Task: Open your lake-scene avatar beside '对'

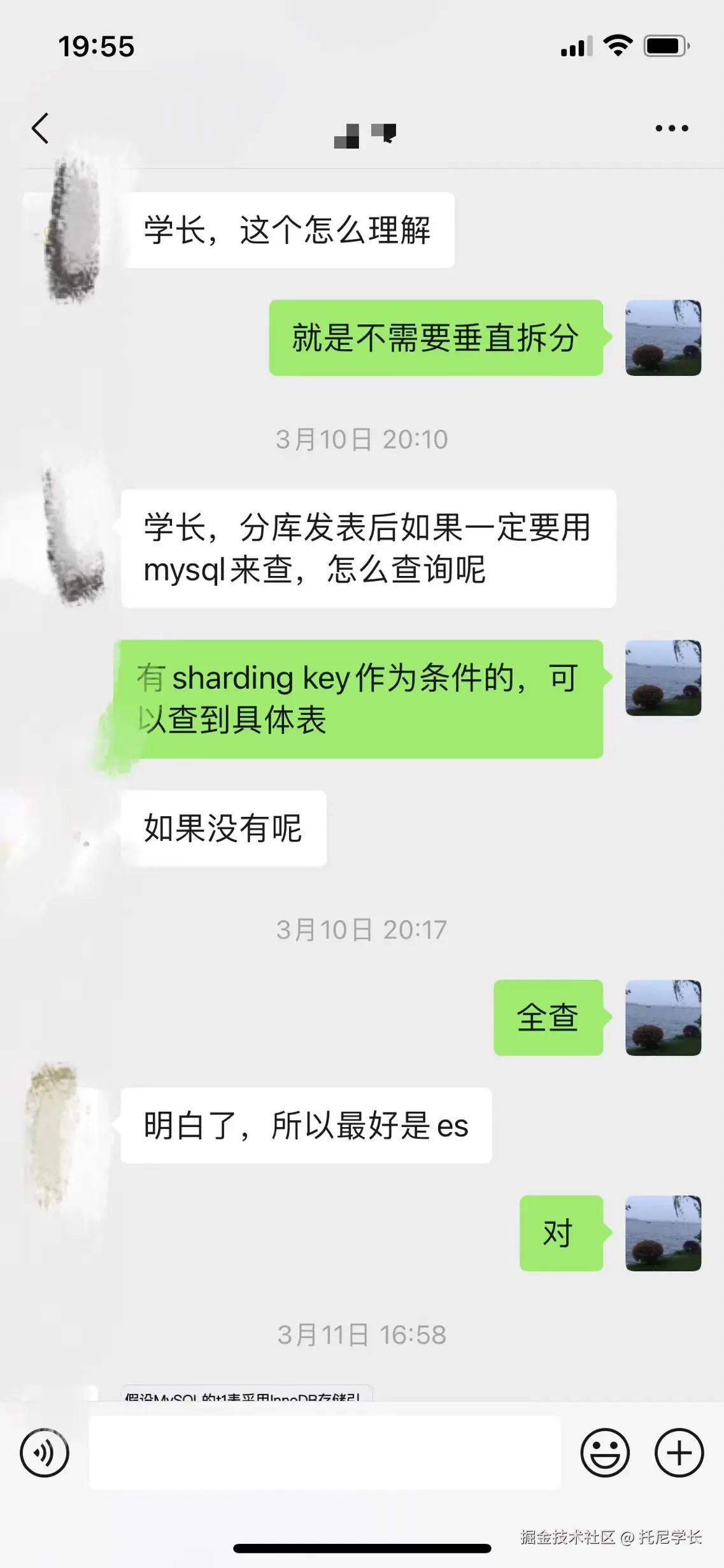Action: [663, 1233]
